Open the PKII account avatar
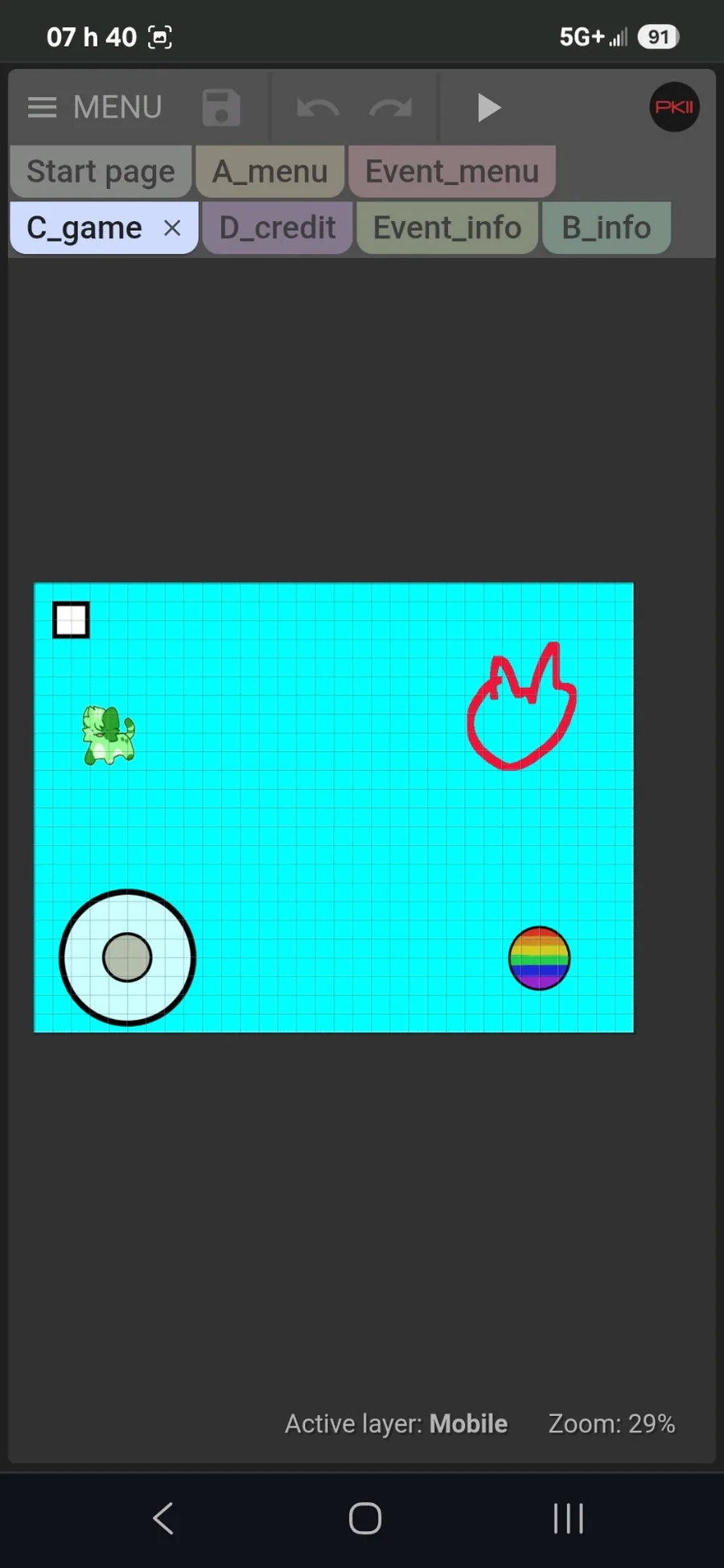Screen dimensions: 724x1568 click(x=674, y=107)
